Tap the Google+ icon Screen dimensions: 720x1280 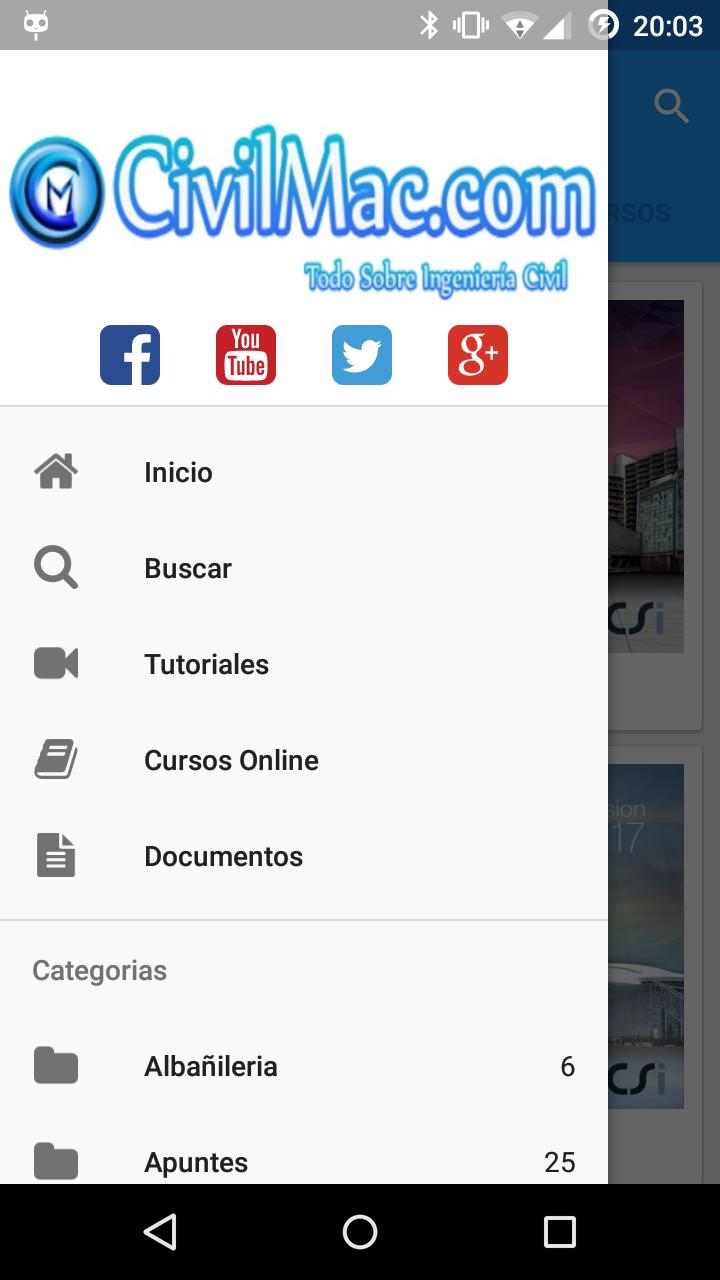point(478,355)
